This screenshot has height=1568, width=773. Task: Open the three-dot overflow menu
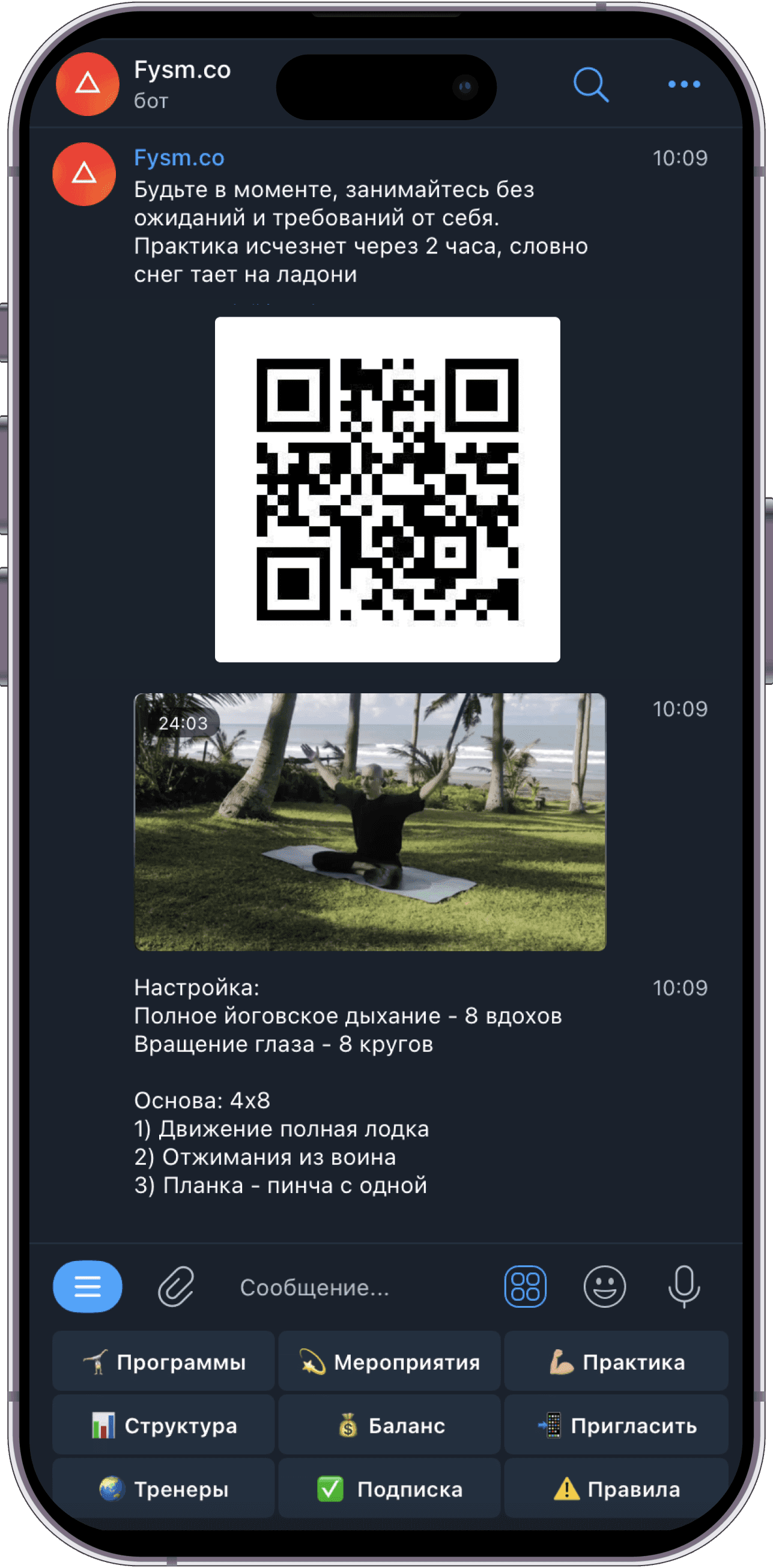pos(684,85)
